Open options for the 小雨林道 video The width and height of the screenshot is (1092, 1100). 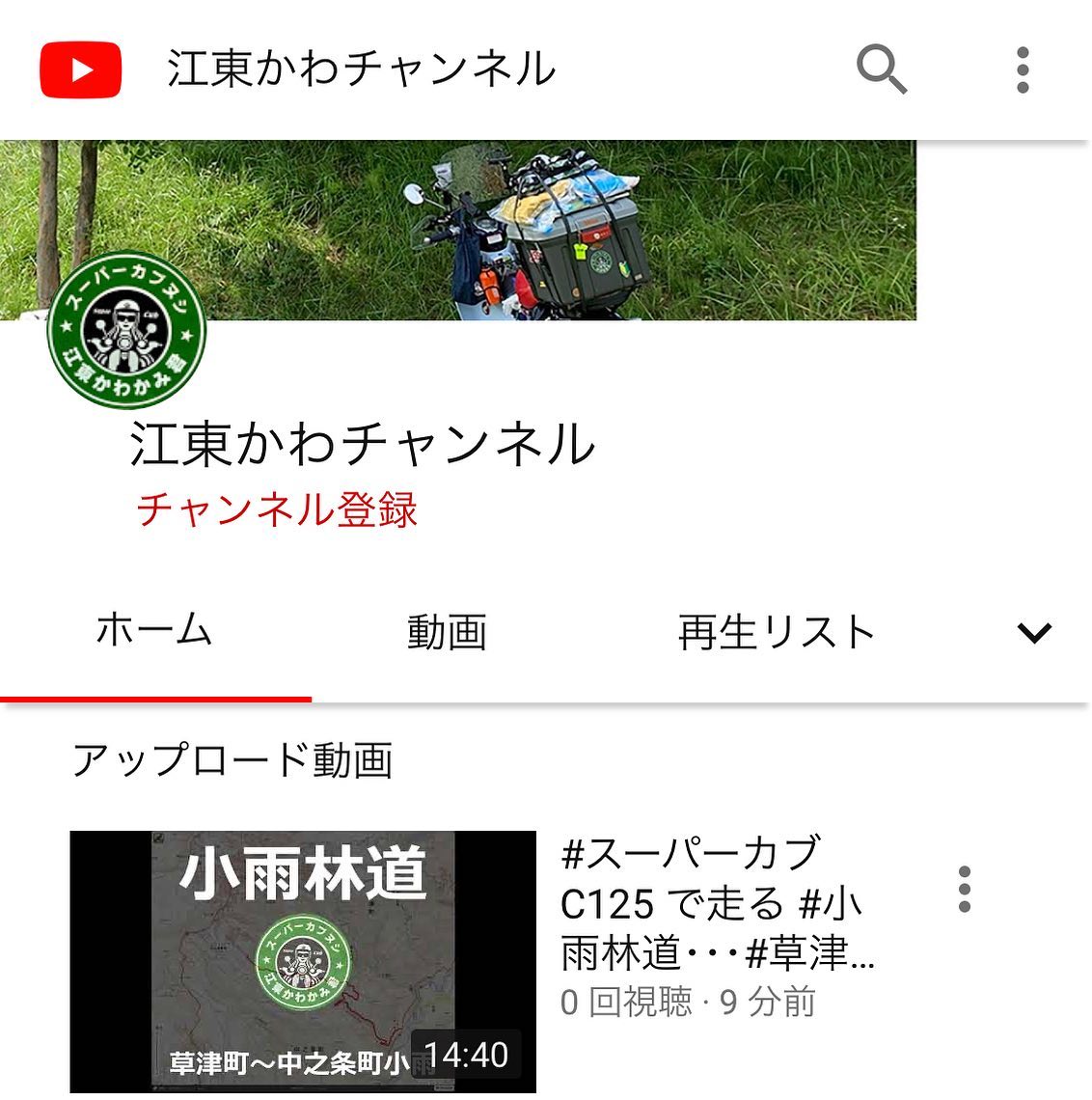[964, 890]
